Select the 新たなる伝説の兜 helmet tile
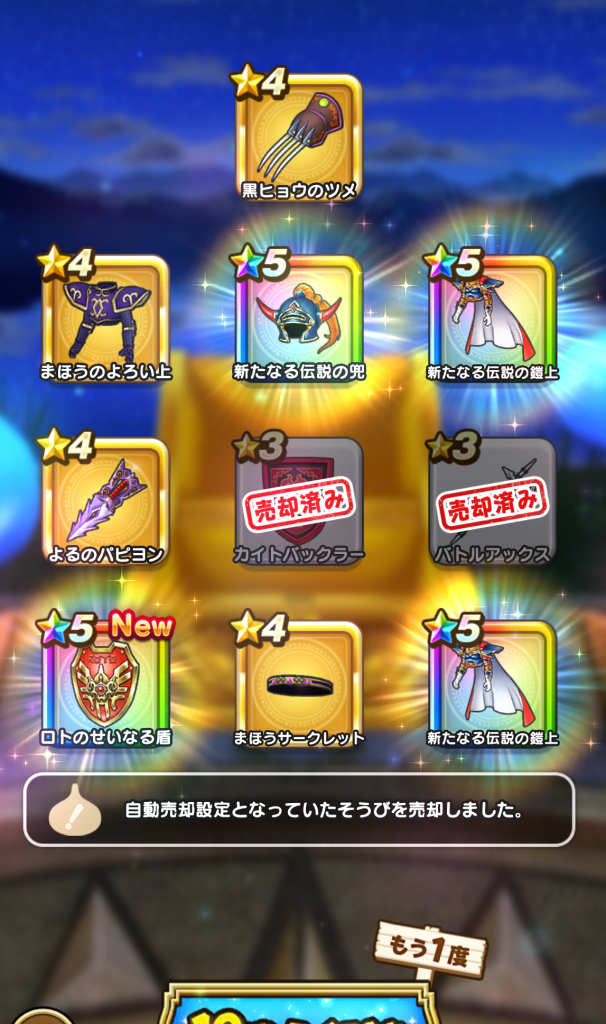This screenshot has height=1024, width=606. (x=298, y=320)
